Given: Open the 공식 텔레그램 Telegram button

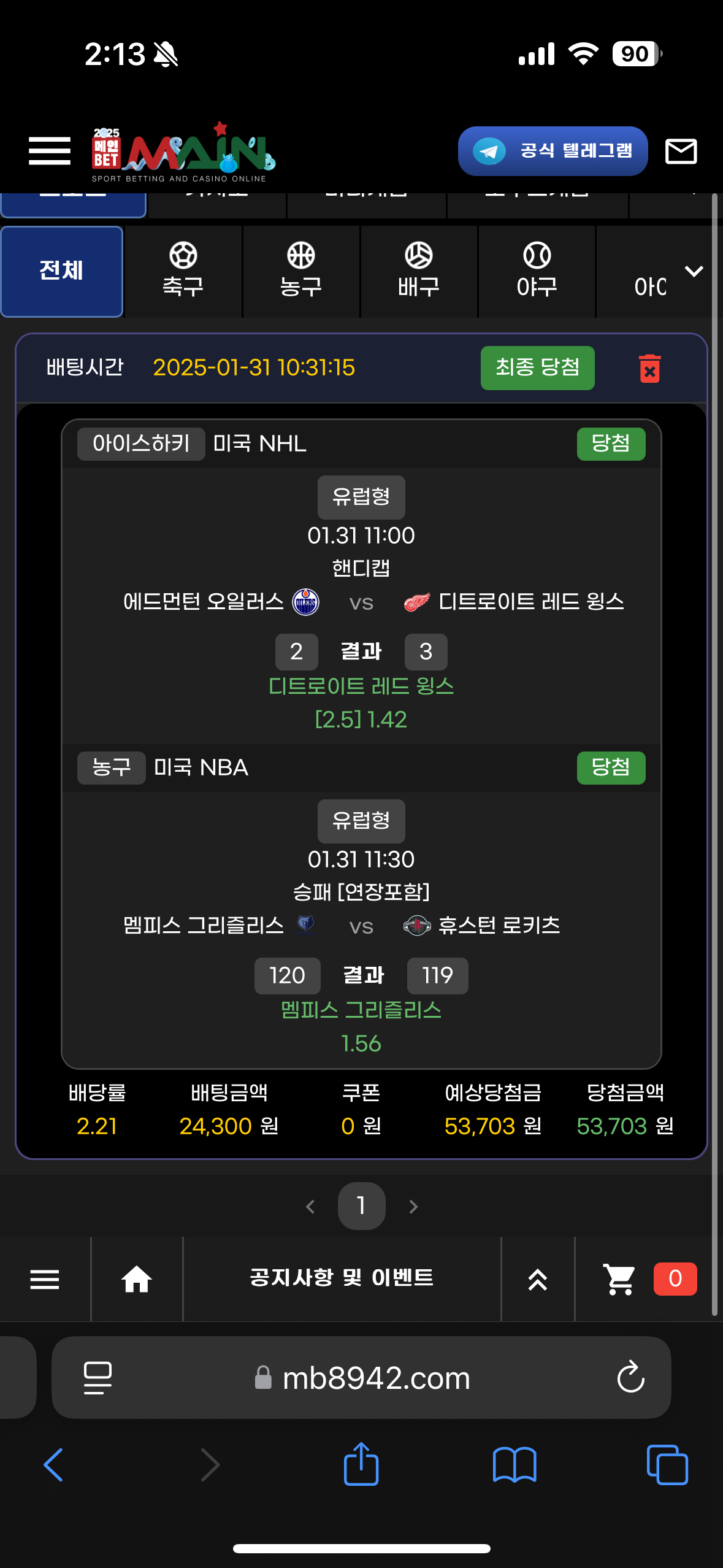Looking at the screenshot, I should click(x=553, y=151).
